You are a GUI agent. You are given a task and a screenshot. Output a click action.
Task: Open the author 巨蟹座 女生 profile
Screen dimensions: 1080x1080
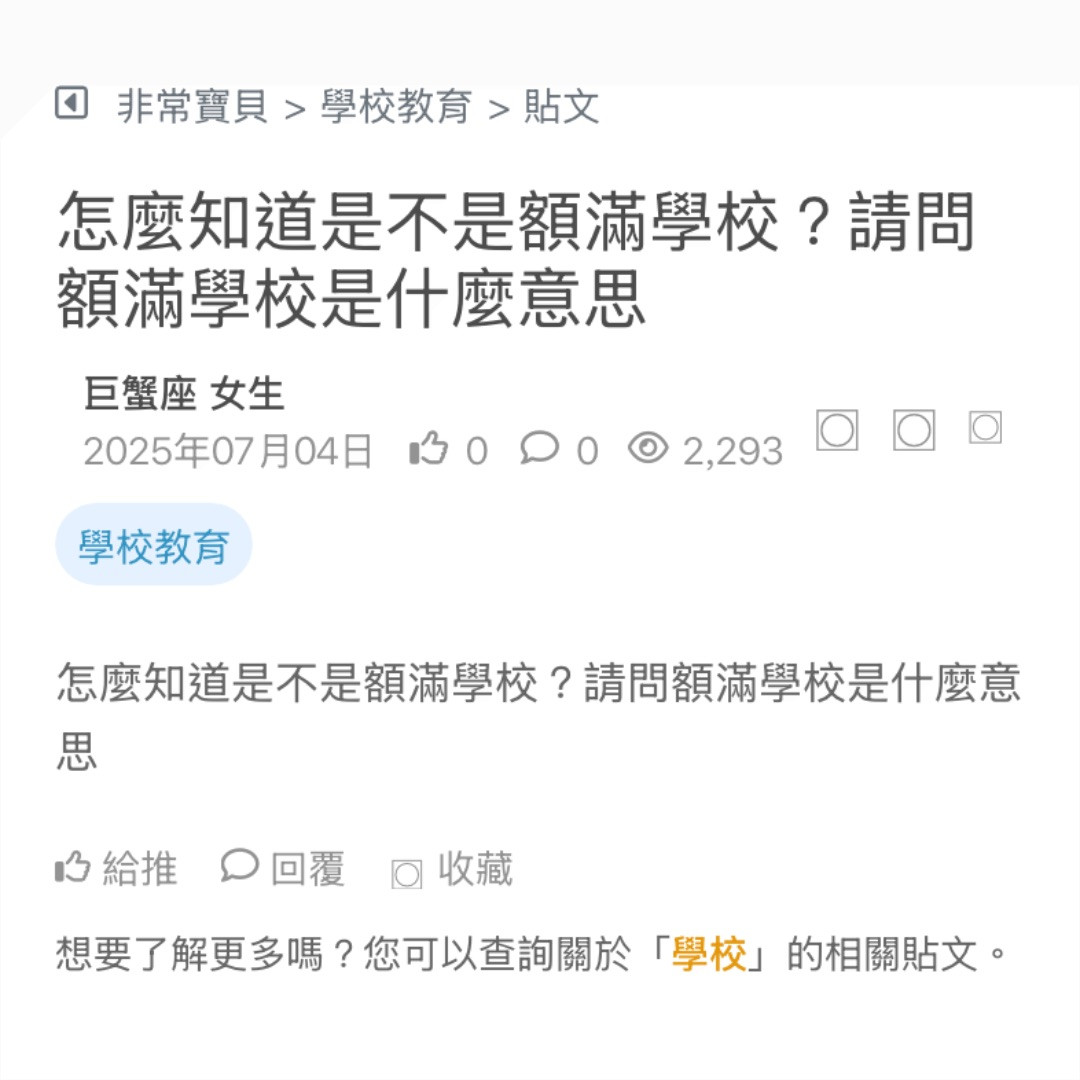coord(185,395)
